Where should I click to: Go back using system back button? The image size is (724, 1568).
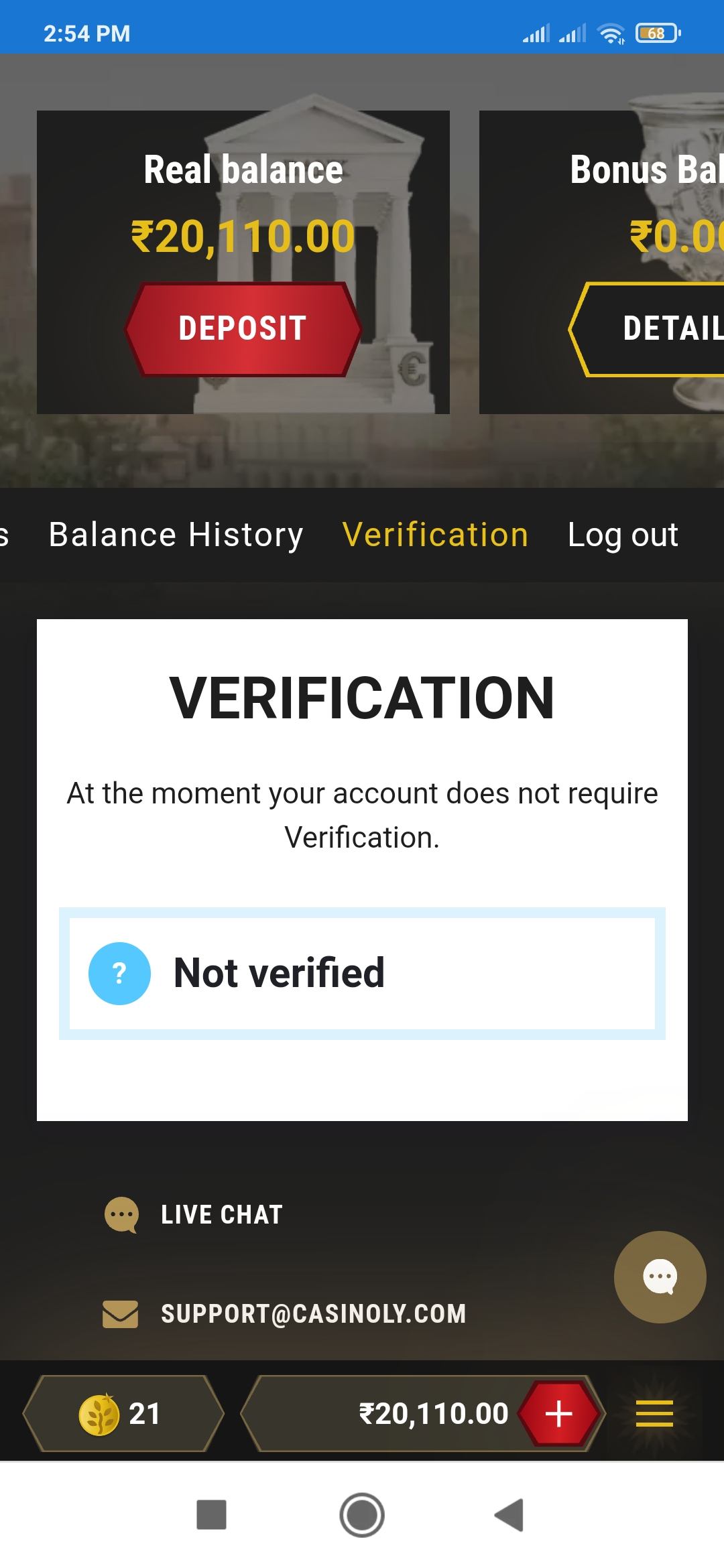tap(509, 1515)
